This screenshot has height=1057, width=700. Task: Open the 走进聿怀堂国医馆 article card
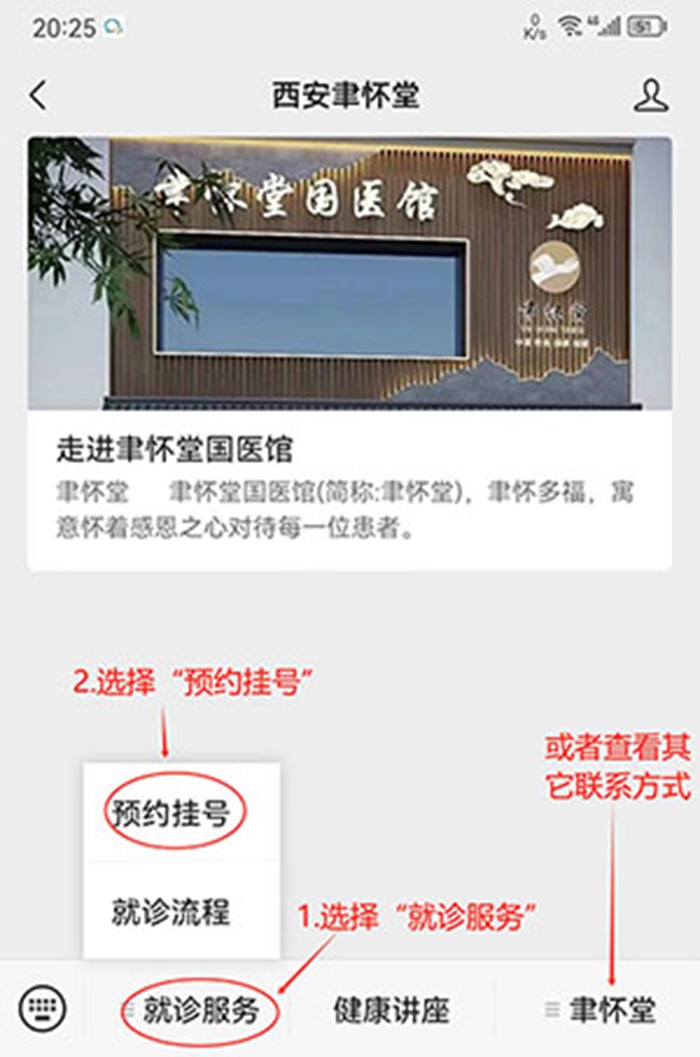click(349, 353)
